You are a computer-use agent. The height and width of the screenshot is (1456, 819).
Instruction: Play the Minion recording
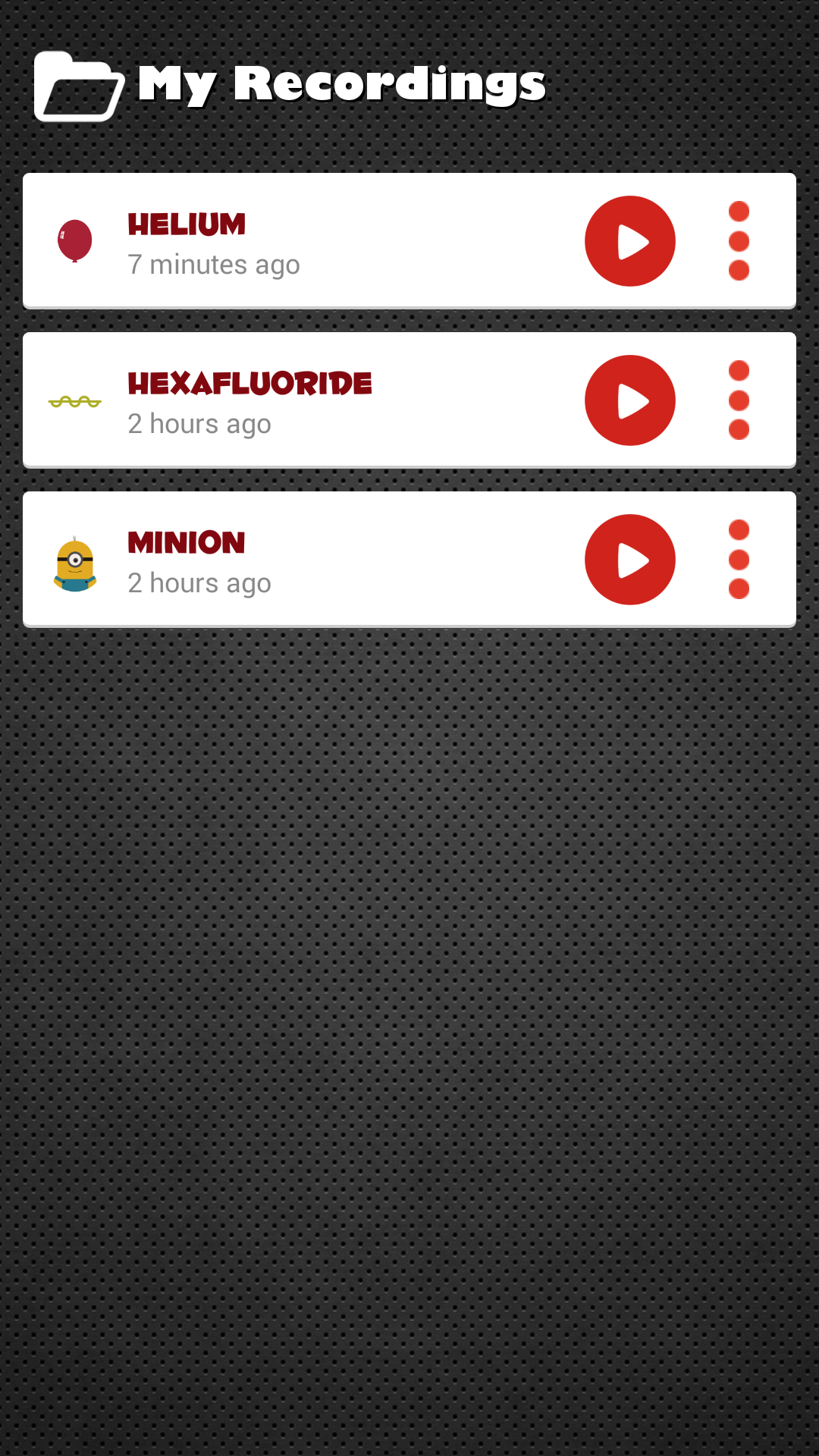[x=630, y=560]
